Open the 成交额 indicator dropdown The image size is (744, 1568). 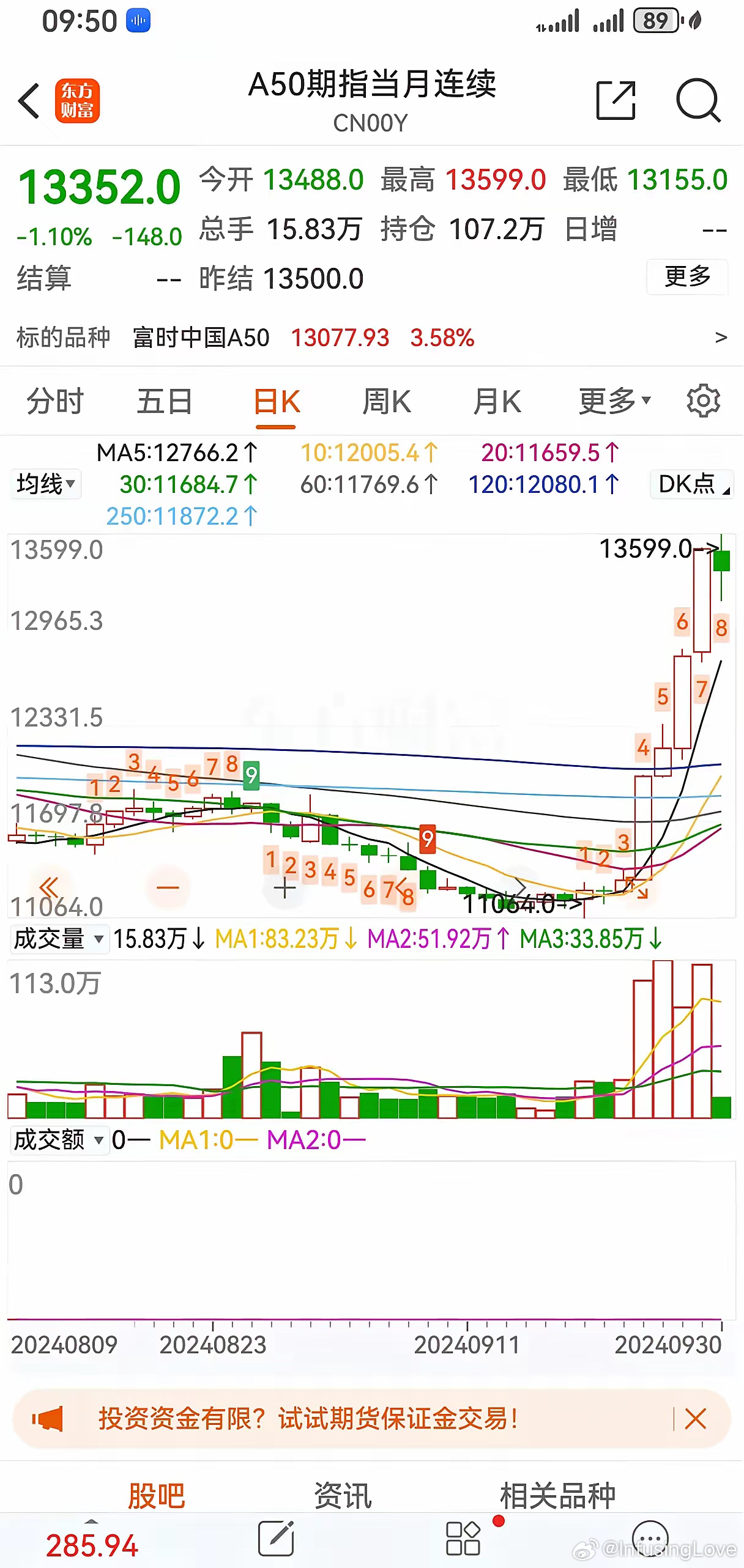59,1140
